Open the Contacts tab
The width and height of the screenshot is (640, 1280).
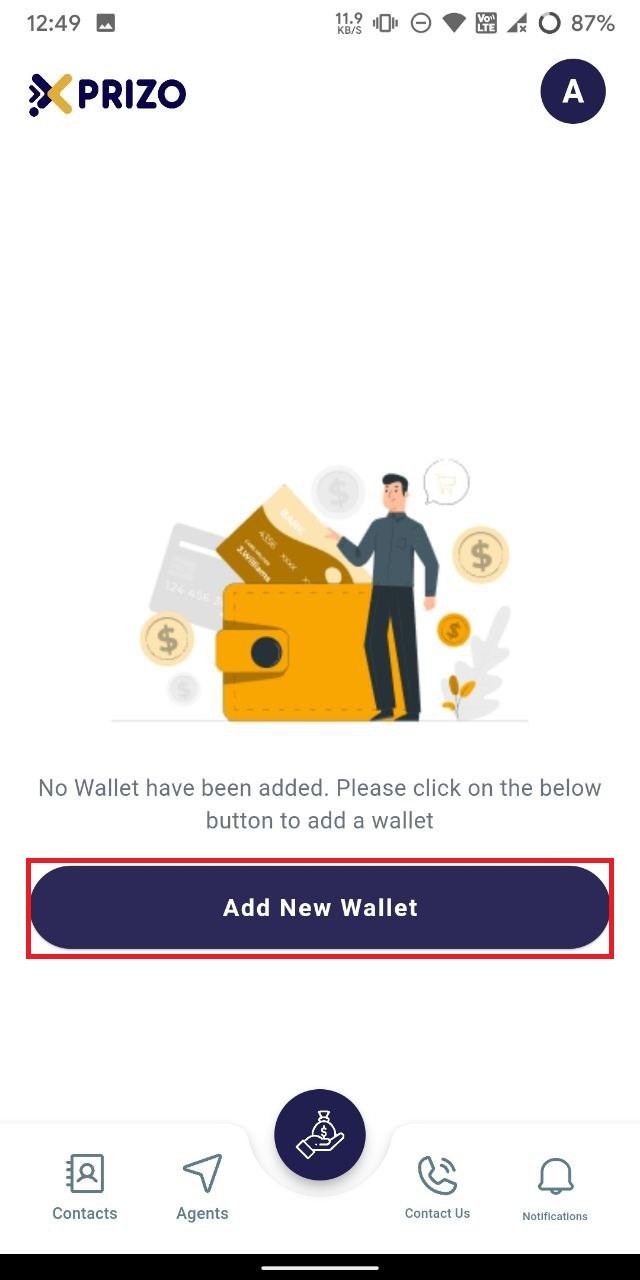point(85,1187)
